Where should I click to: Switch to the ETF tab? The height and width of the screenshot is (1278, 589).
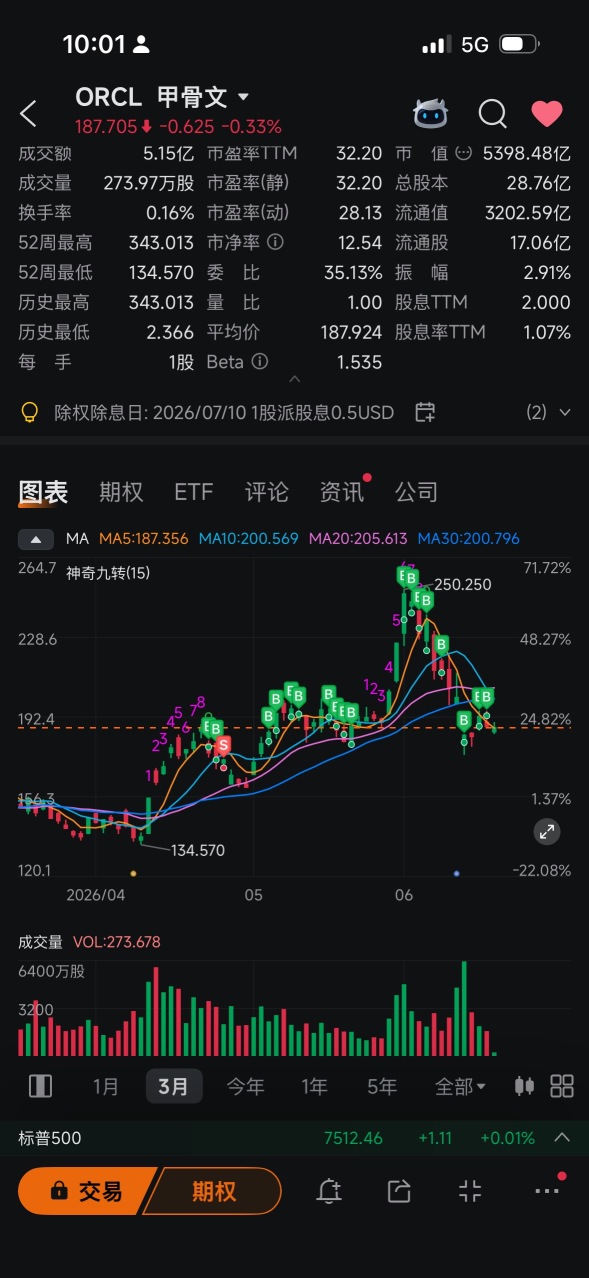tap(194, 492)
